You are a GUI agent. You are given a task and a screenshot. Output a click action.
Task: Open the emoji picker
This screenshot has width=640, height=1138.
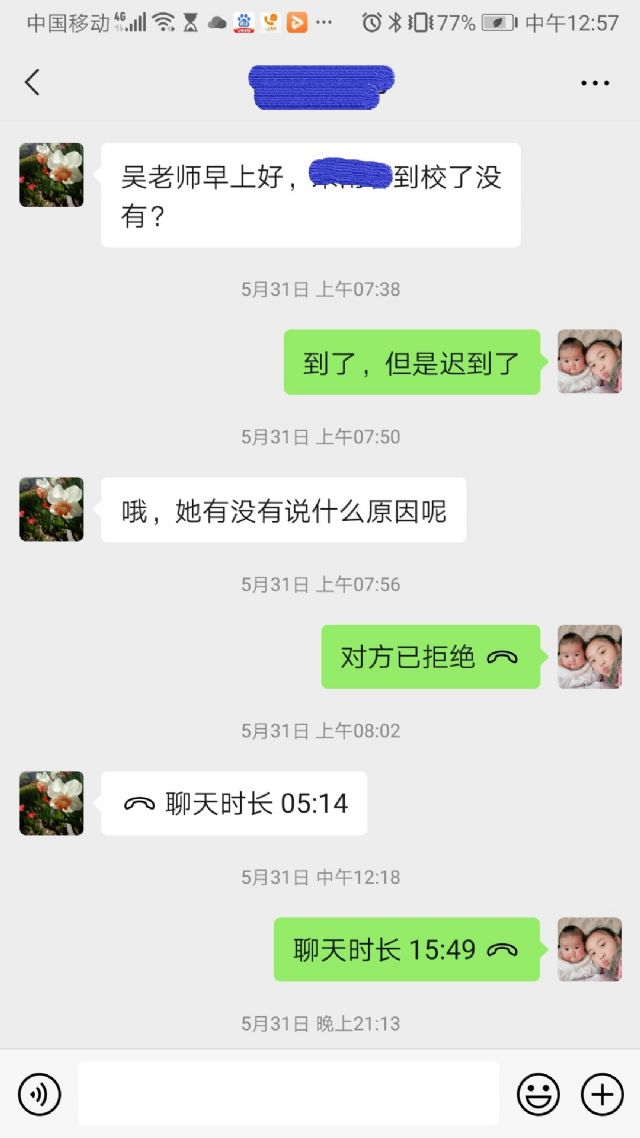[538, 1094]
